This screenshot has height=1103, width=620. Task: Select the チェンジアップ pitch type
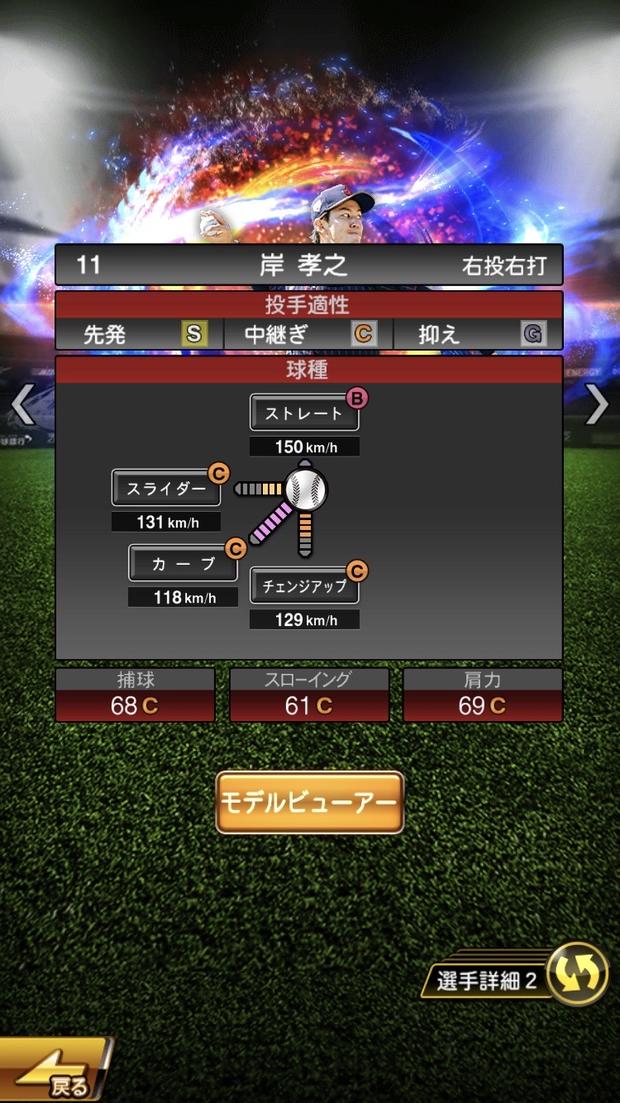[x=304, y=586]
